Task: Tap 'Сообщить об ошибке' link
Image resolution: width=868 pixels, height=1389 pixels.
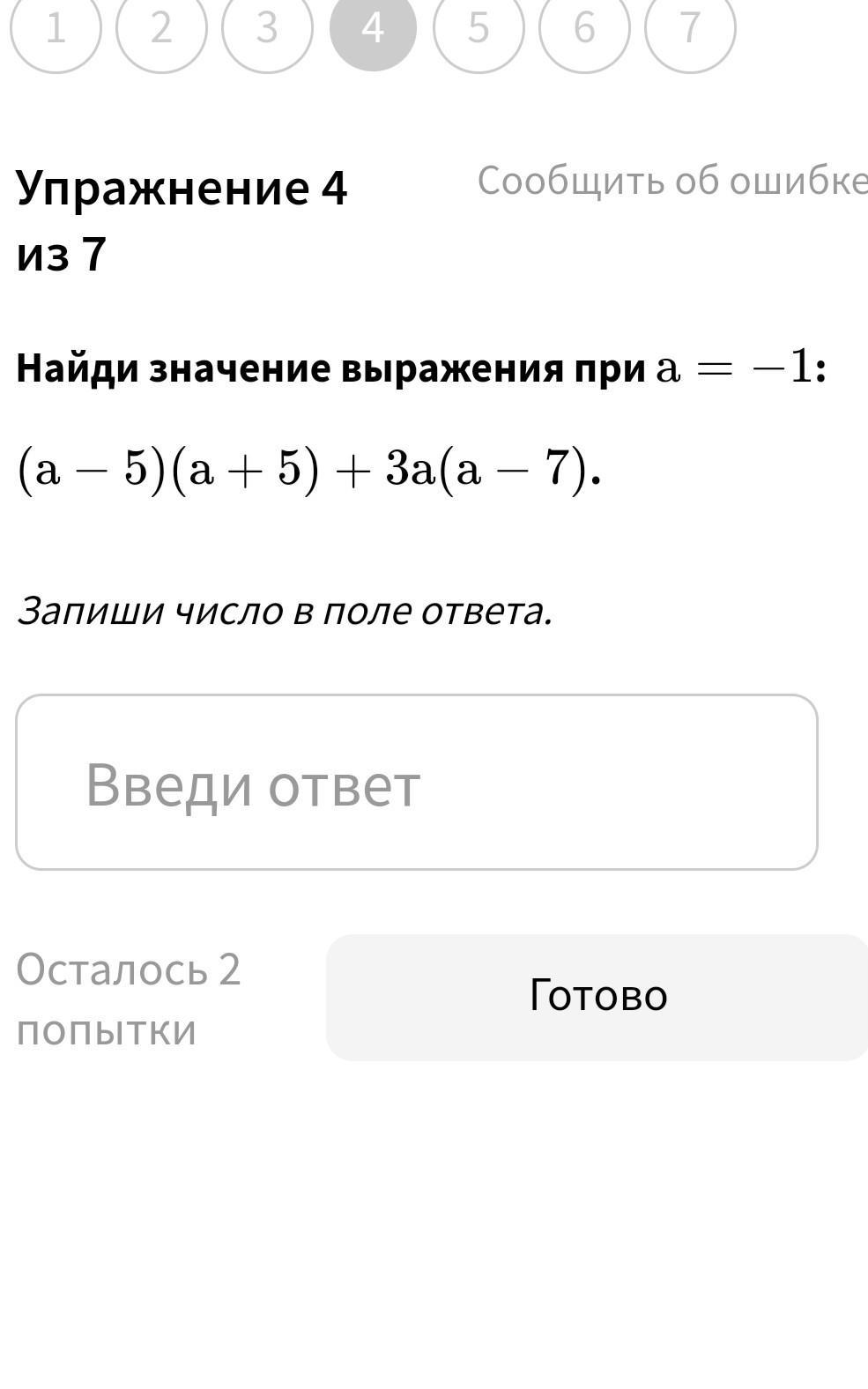Action: coord(671,181)
